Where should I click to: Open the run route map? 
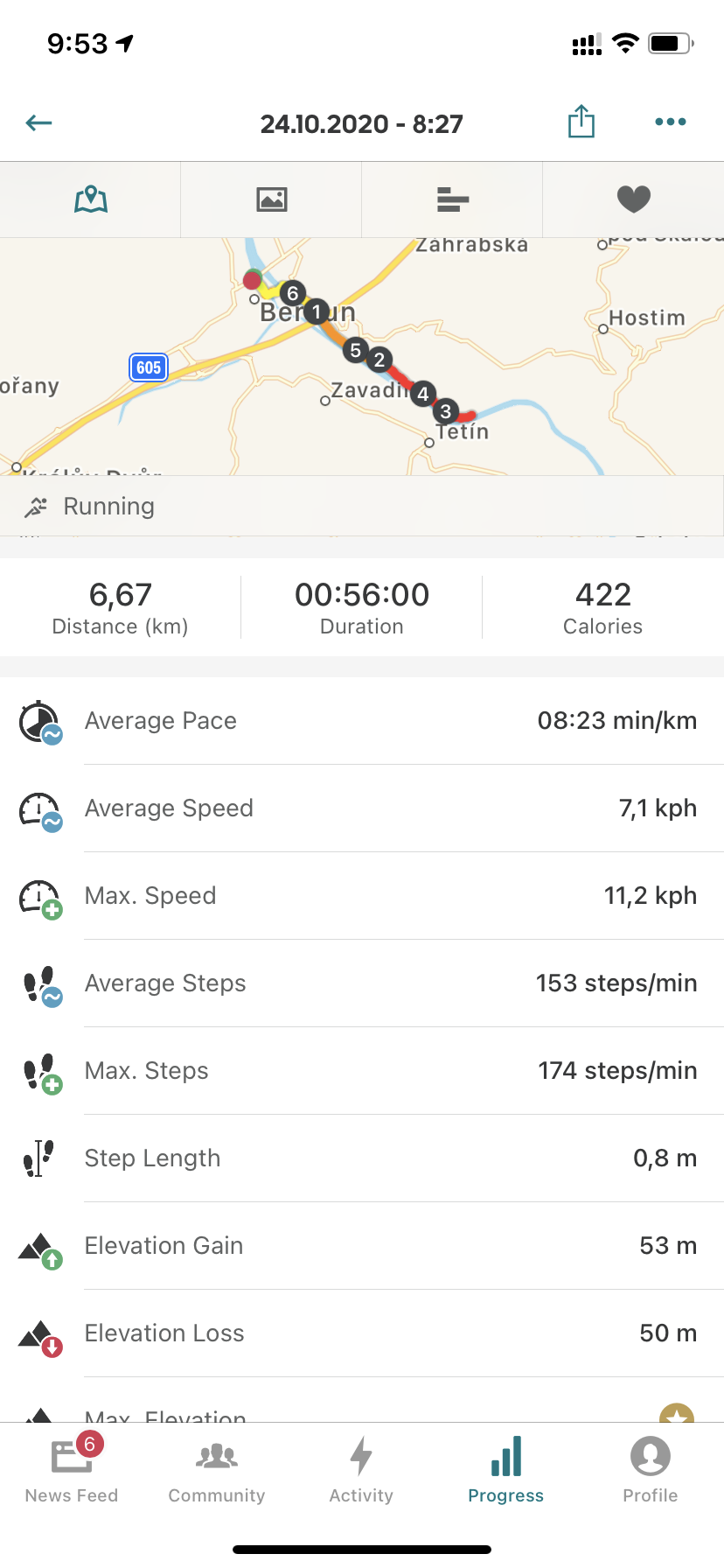point(362,357)
